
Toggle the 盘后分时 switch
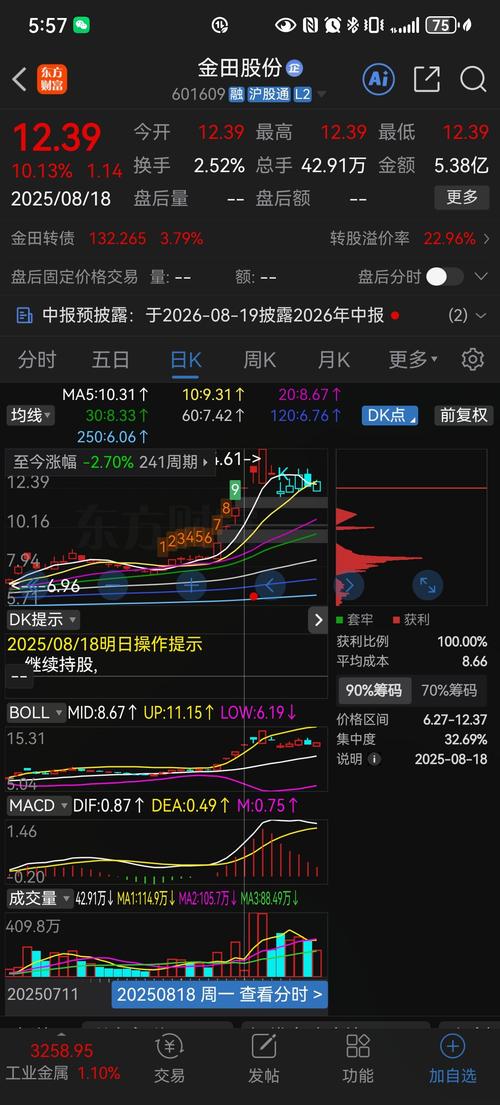pyautogui.click(x=444, y=276)
